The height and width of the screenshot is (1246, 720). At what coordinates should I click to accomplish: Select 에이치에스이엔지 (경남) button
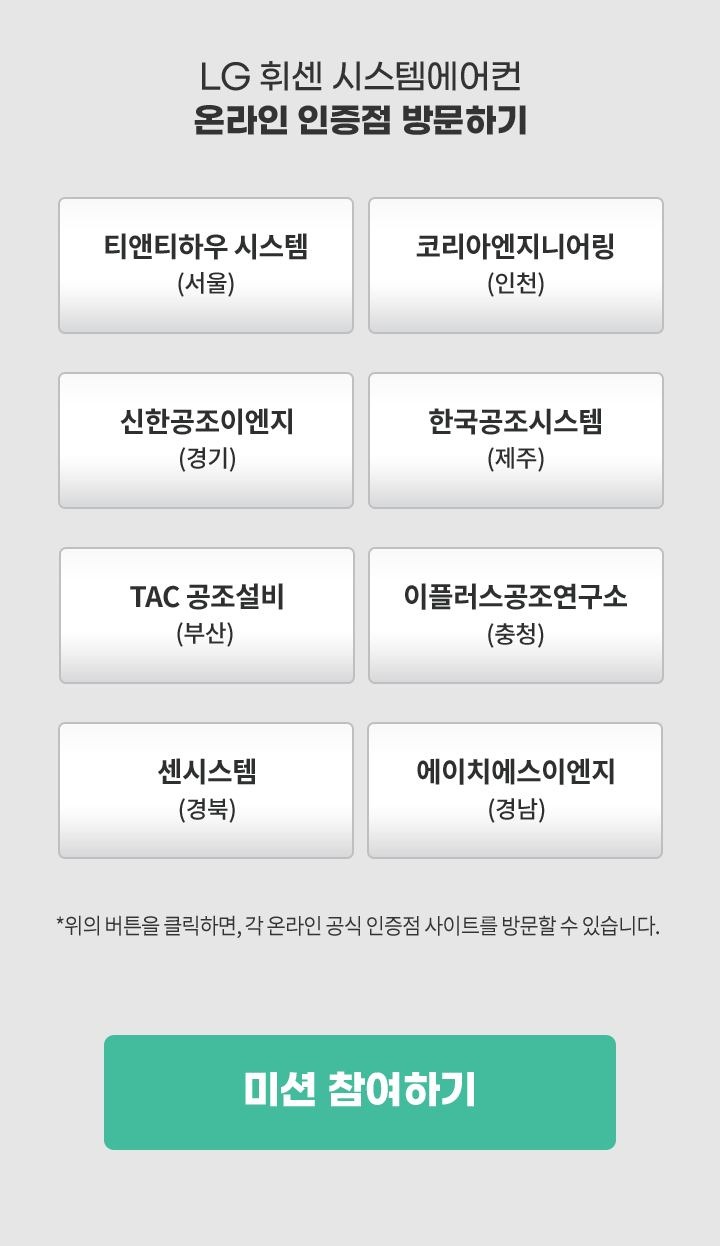coord(515,790)
